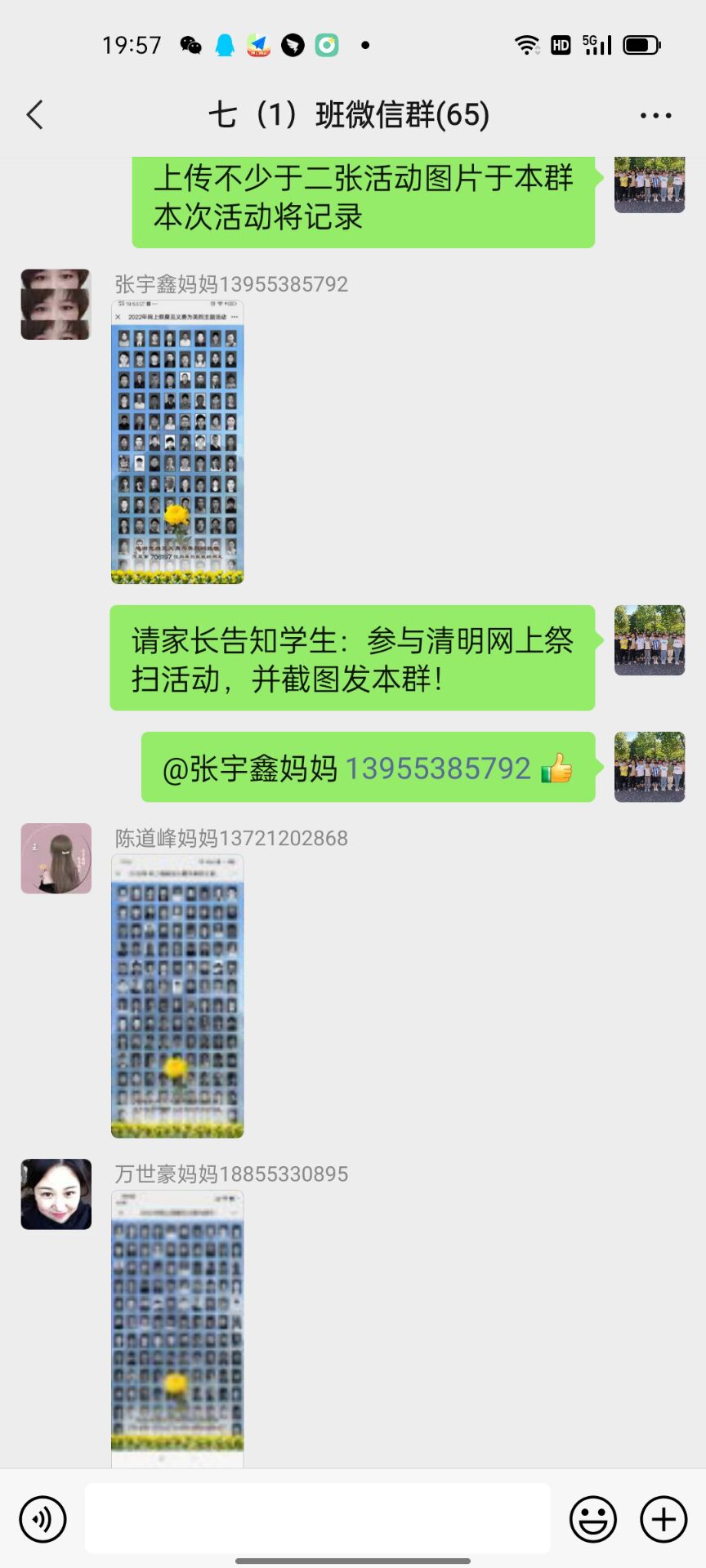Open the emoji picker
Viewport: 706px width, 1568px height.
592,1520
